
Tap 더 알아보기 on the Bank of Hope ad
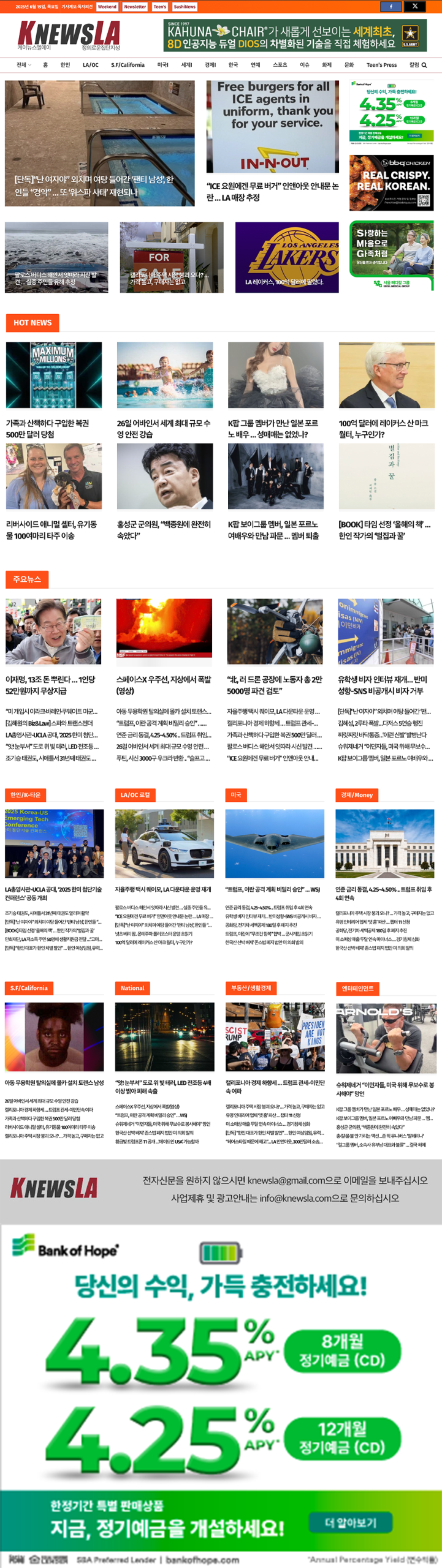(x=350, y=1523)
